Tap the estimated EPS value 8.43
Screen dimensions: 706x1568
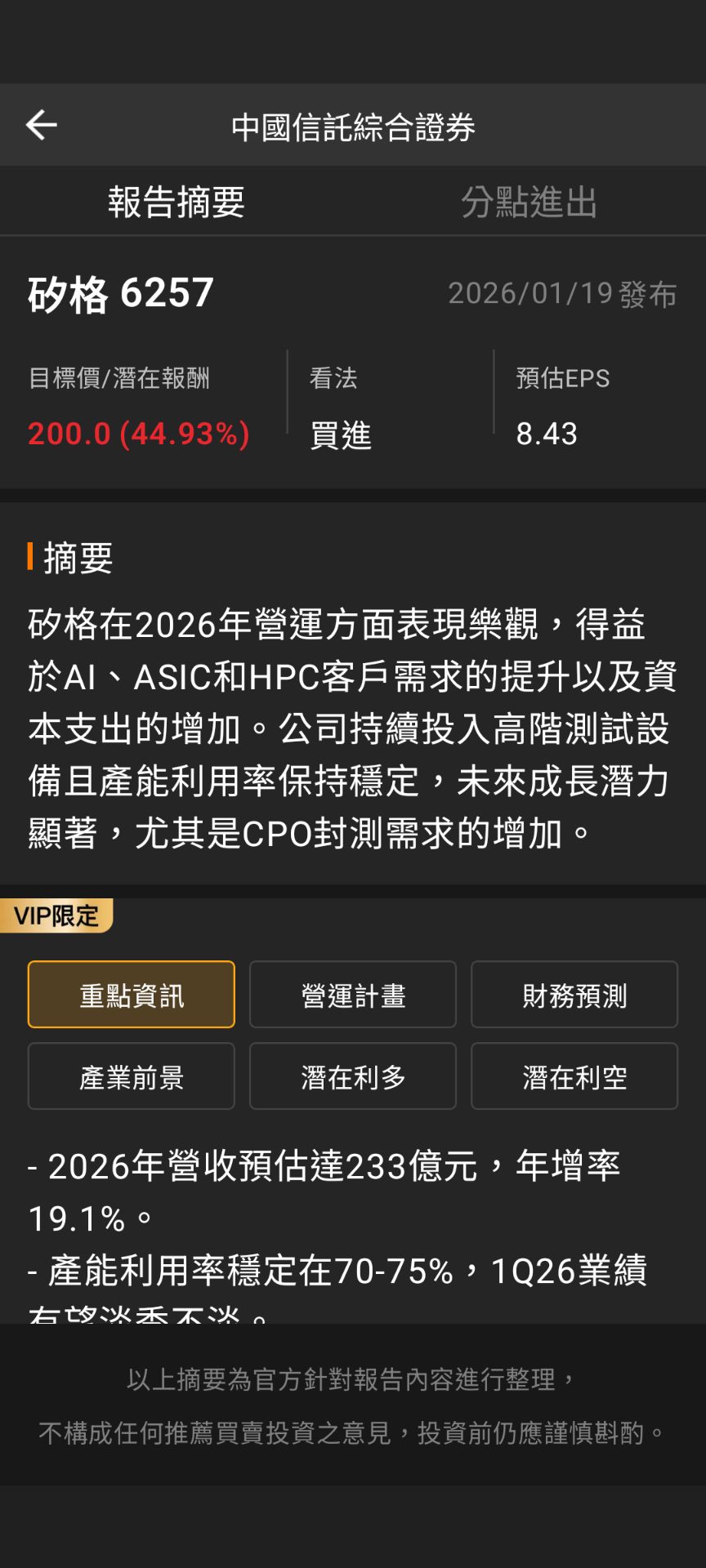pyautogui.click(x=546, y=434)
